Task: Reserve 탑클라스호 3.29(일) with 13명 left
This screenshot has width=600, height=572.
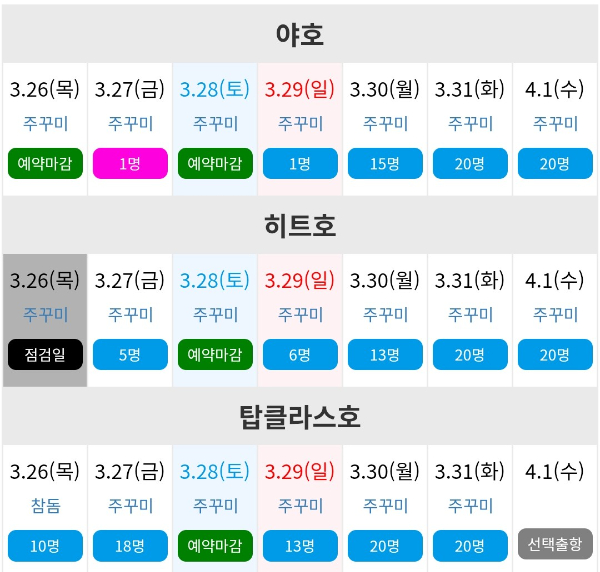Action: 300,545
